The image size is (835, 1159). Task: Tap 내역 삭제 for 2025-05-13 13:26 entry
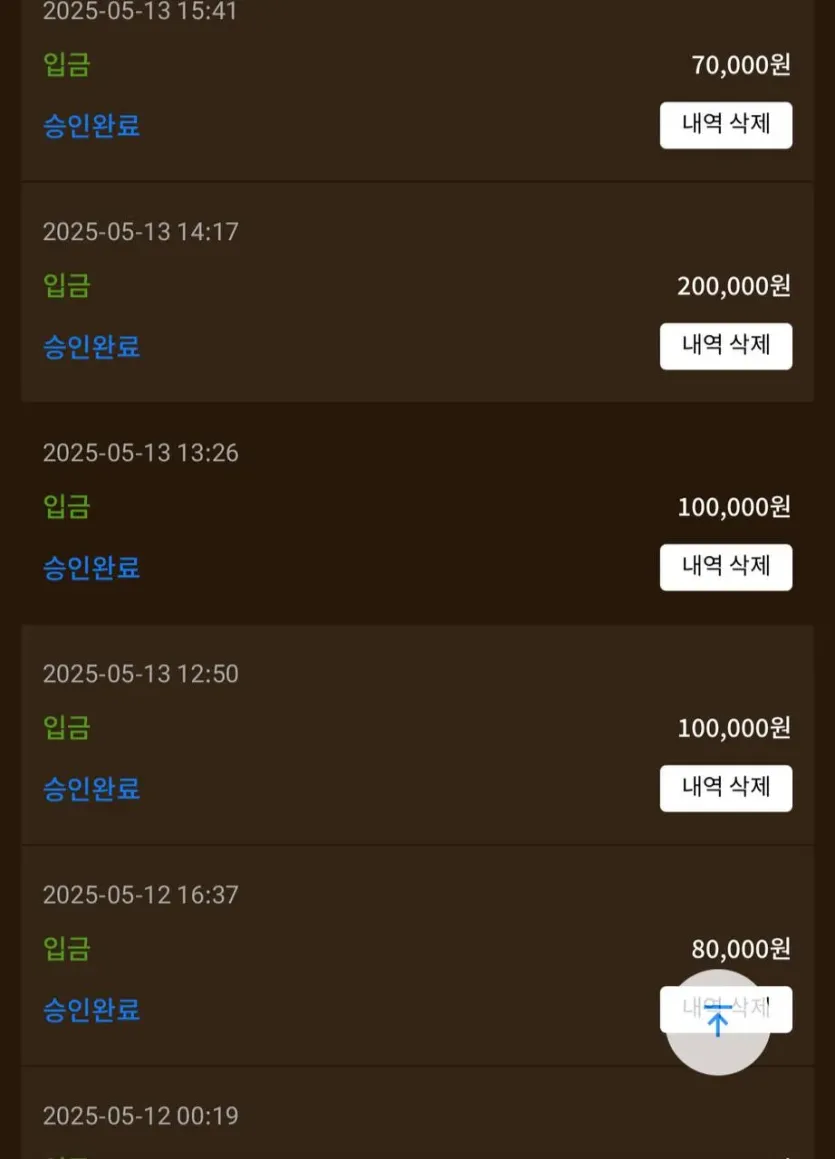coord(726,567)
